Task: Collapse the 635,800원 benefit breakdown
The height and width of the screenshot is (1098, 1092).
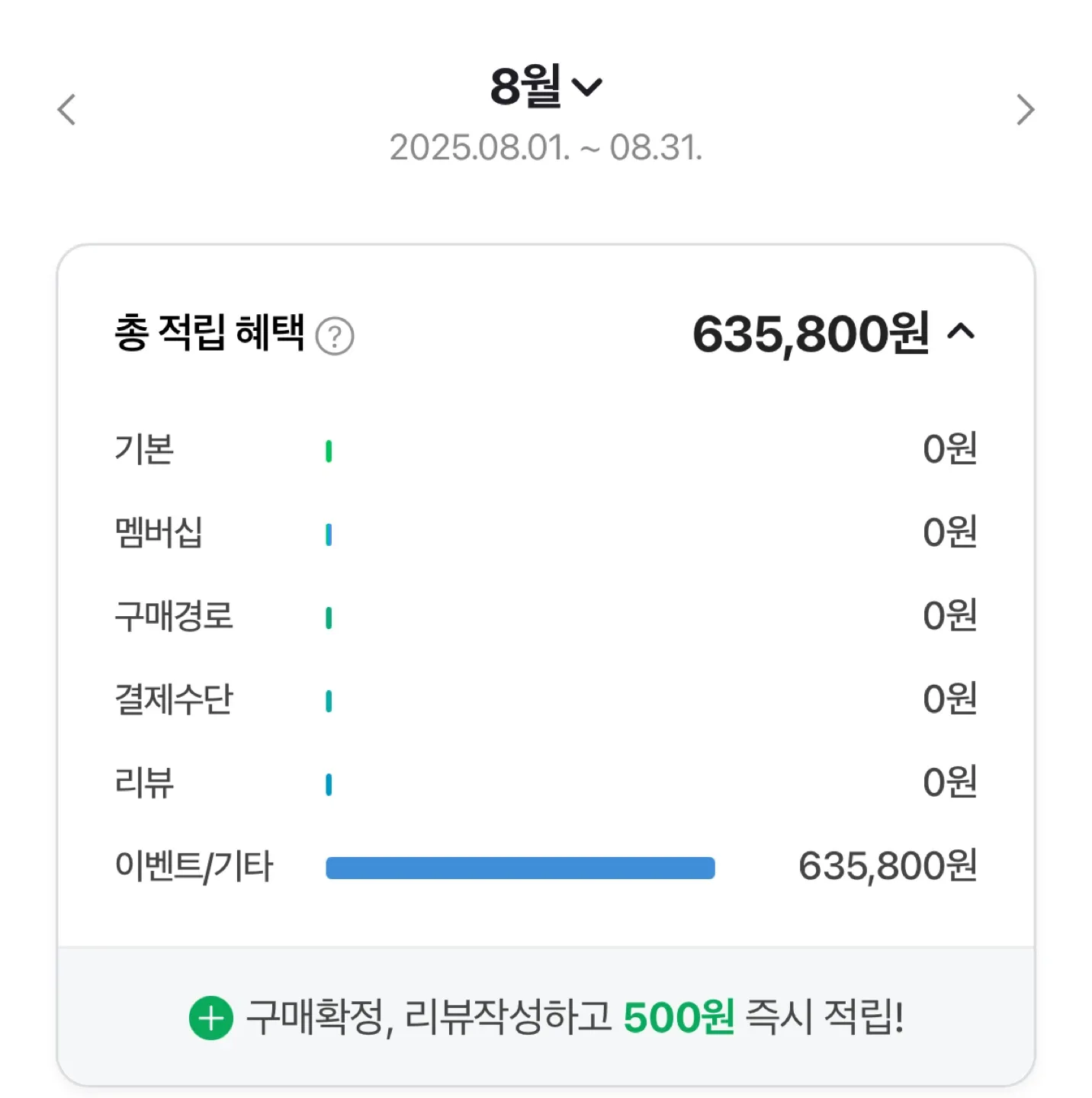Action: tap(961, 332)
